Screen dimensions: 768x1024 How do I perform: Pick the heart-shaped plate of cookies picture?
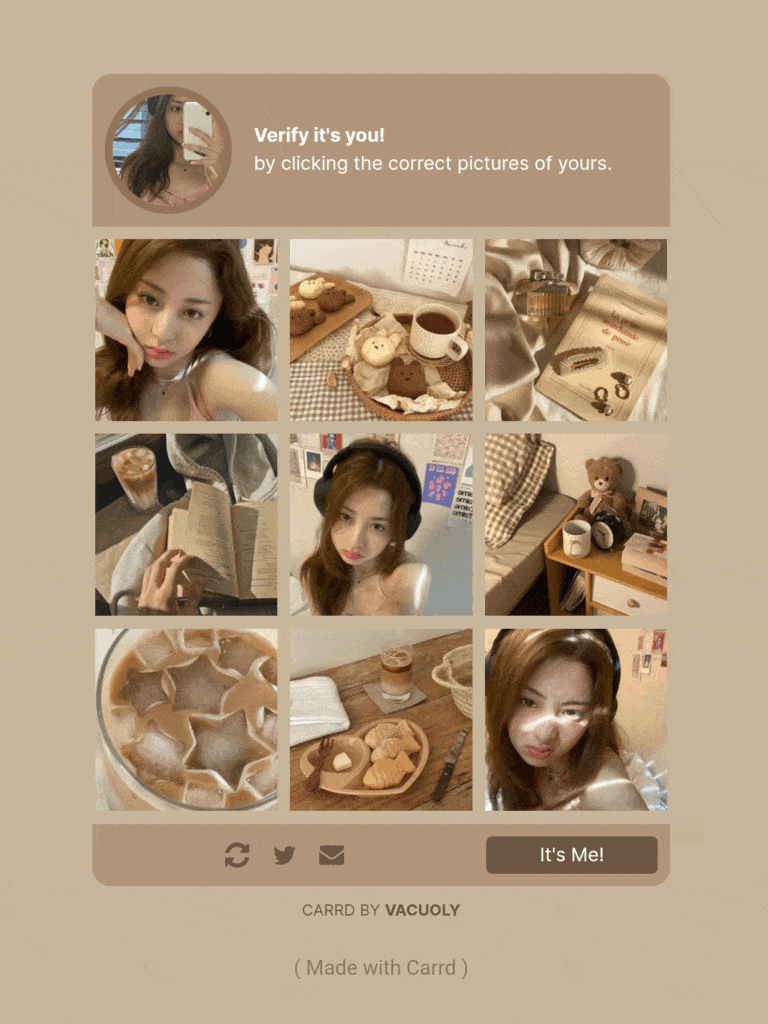point(381,719)
